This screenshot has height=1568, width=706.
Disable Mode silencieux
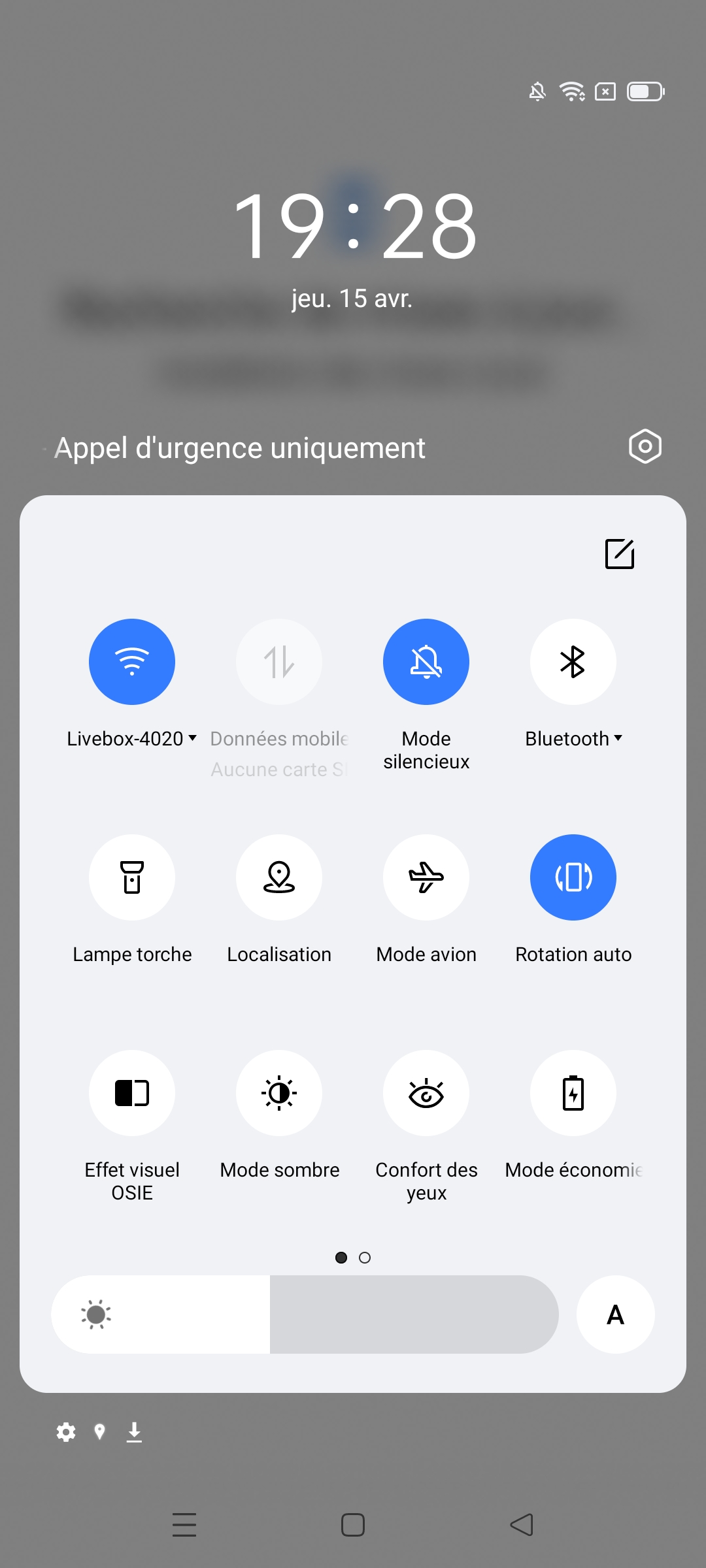point(426,662)
